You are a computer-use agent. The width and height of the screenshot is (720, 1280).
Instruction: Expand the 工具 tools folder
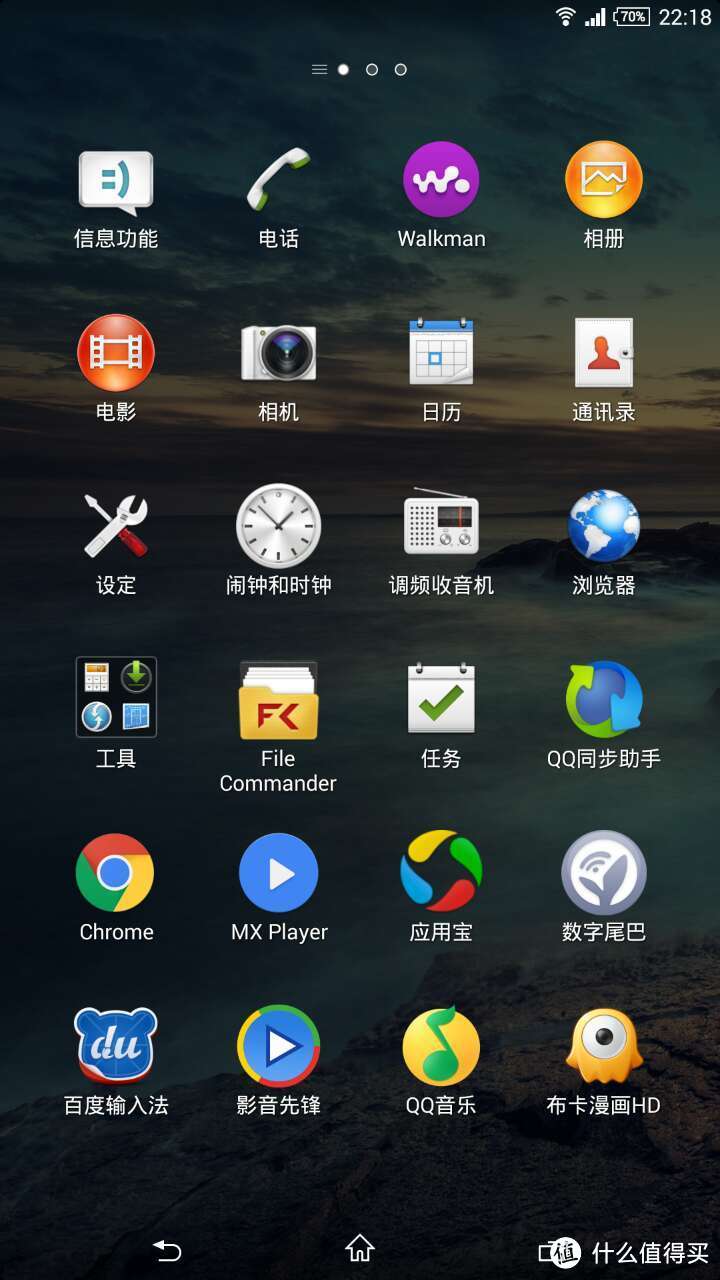pyautogui.click(x=116, y=698)
